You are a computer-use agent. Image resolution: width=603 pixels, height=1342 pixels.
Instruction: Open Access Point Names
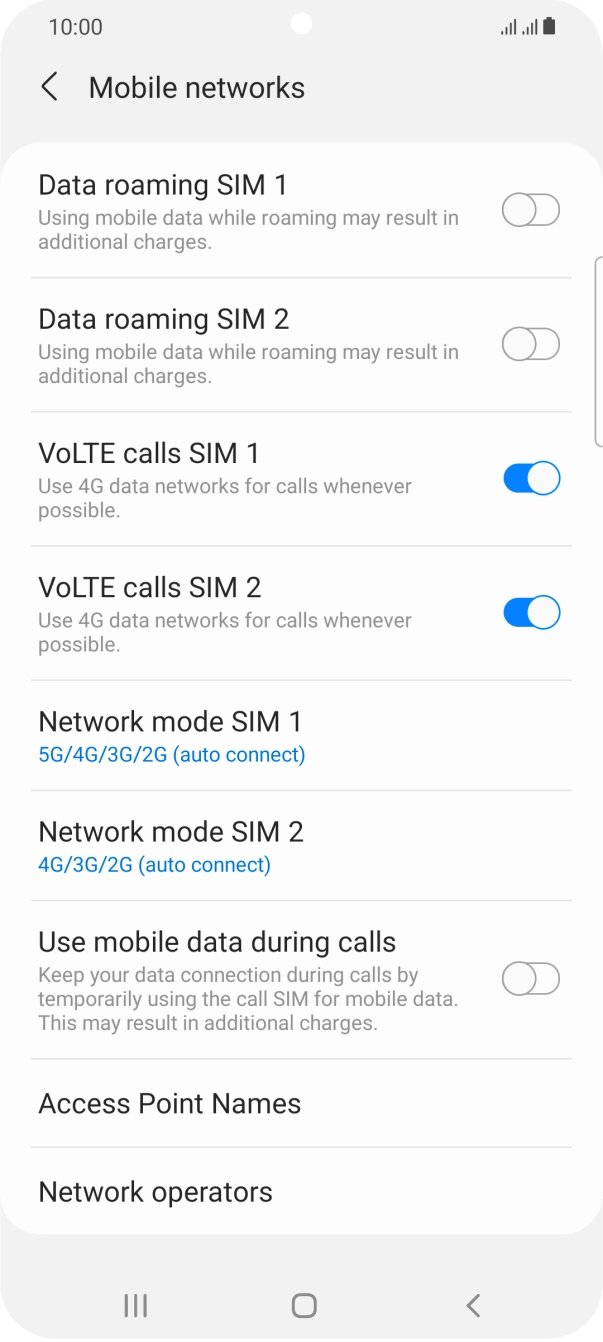pyautogui.click(x=300, y=1104)
